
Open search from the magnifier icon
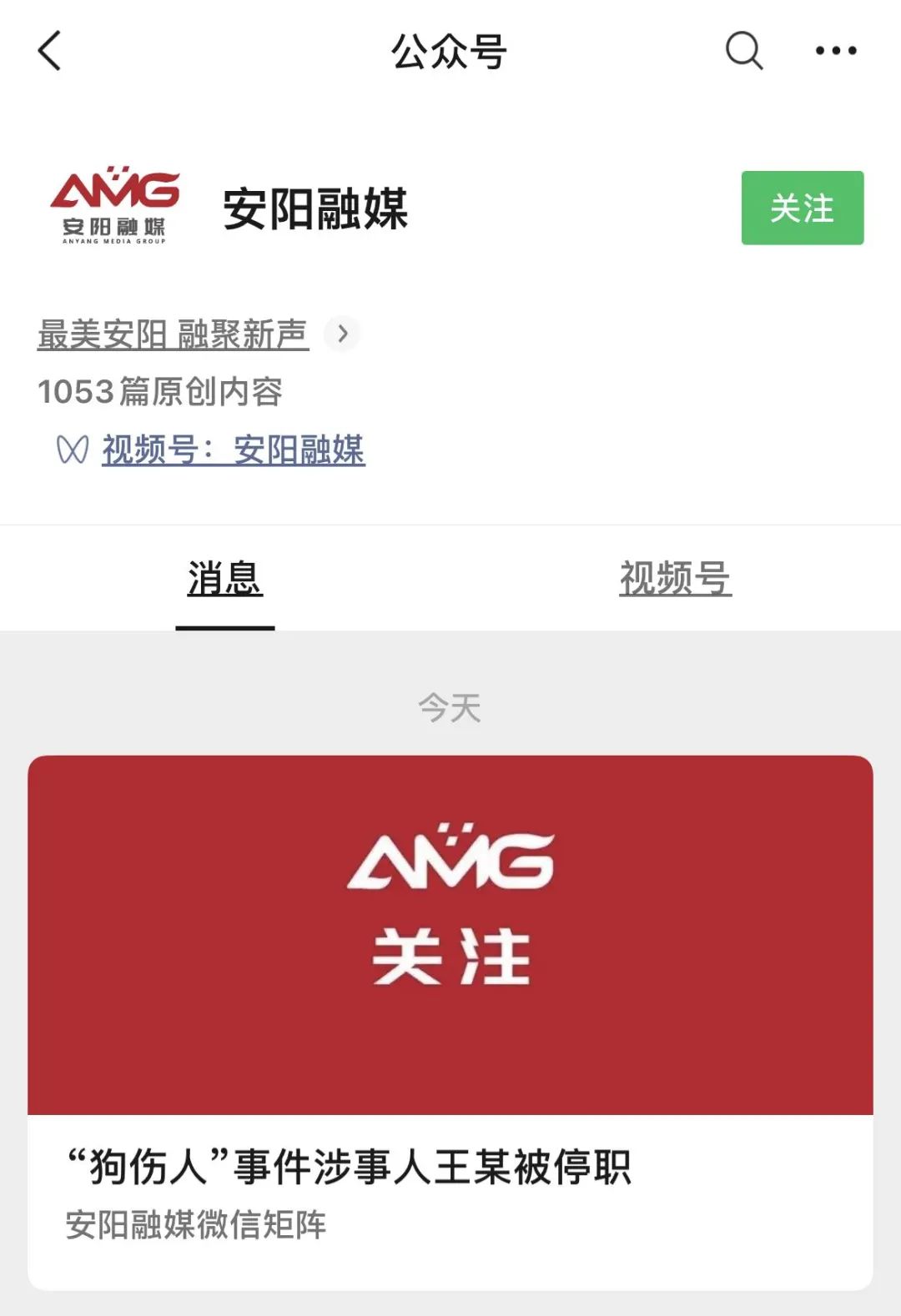[742, 52]
